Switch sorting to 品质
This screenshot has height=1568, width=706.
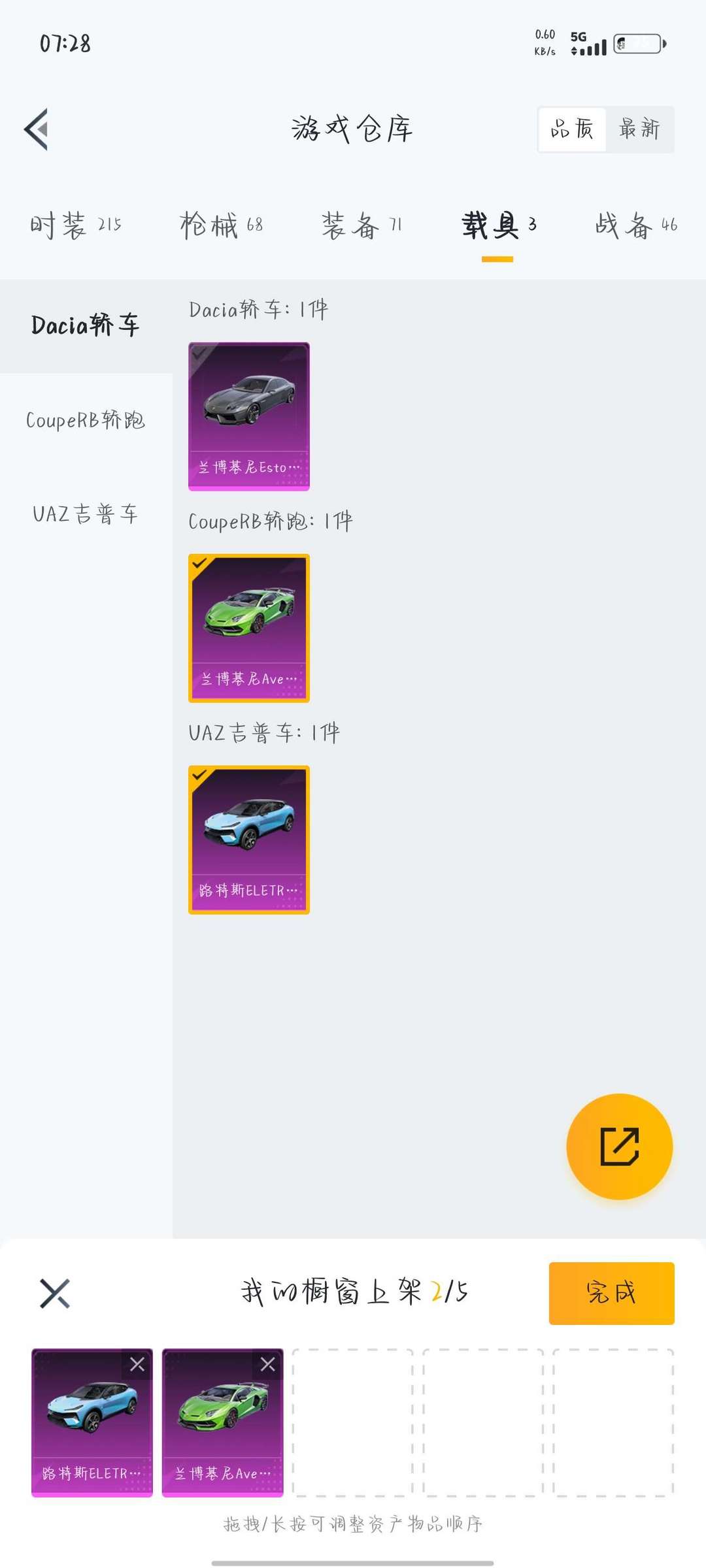[570, 129]
